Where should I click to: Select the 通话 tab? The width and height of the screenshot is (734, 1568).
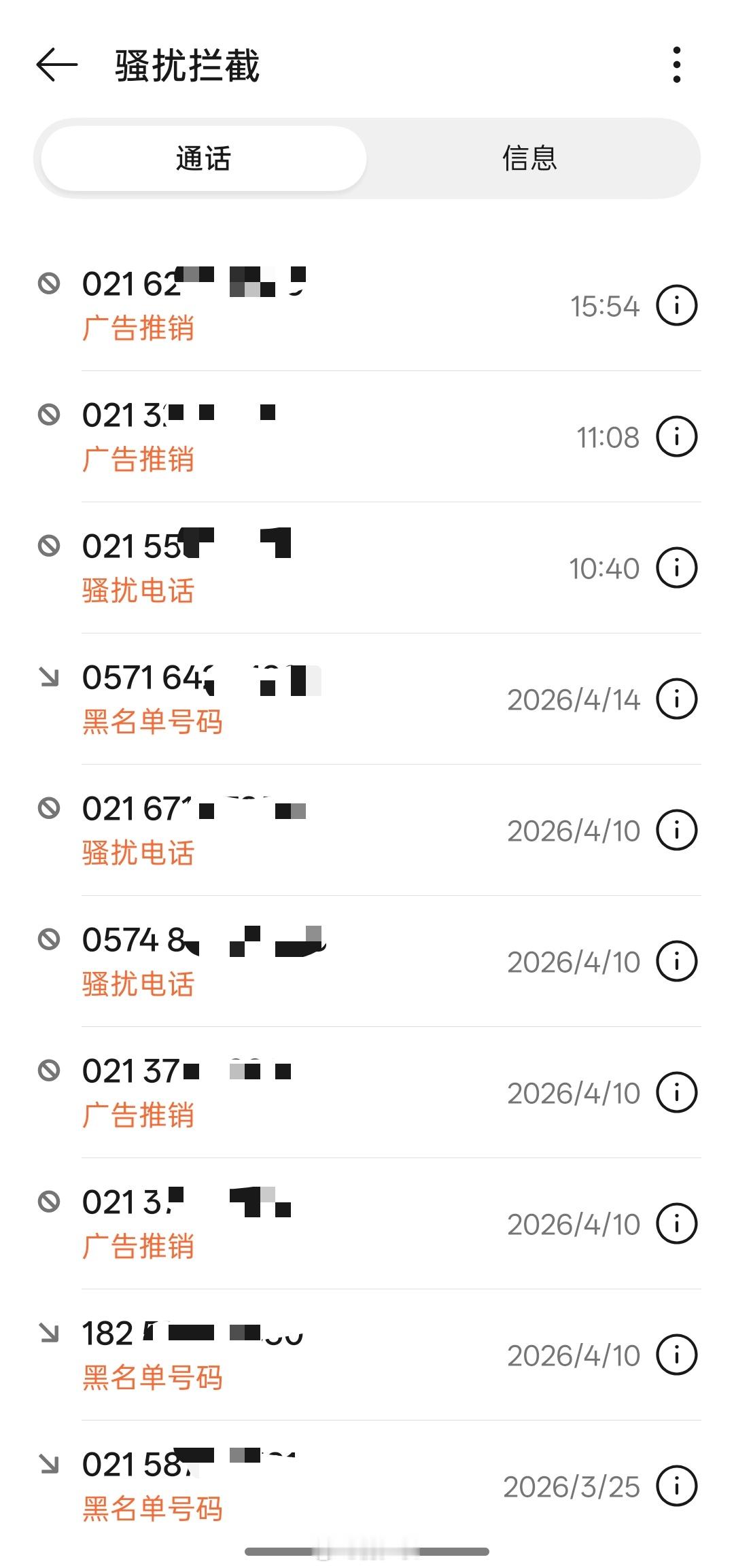[x=203, y=158]
